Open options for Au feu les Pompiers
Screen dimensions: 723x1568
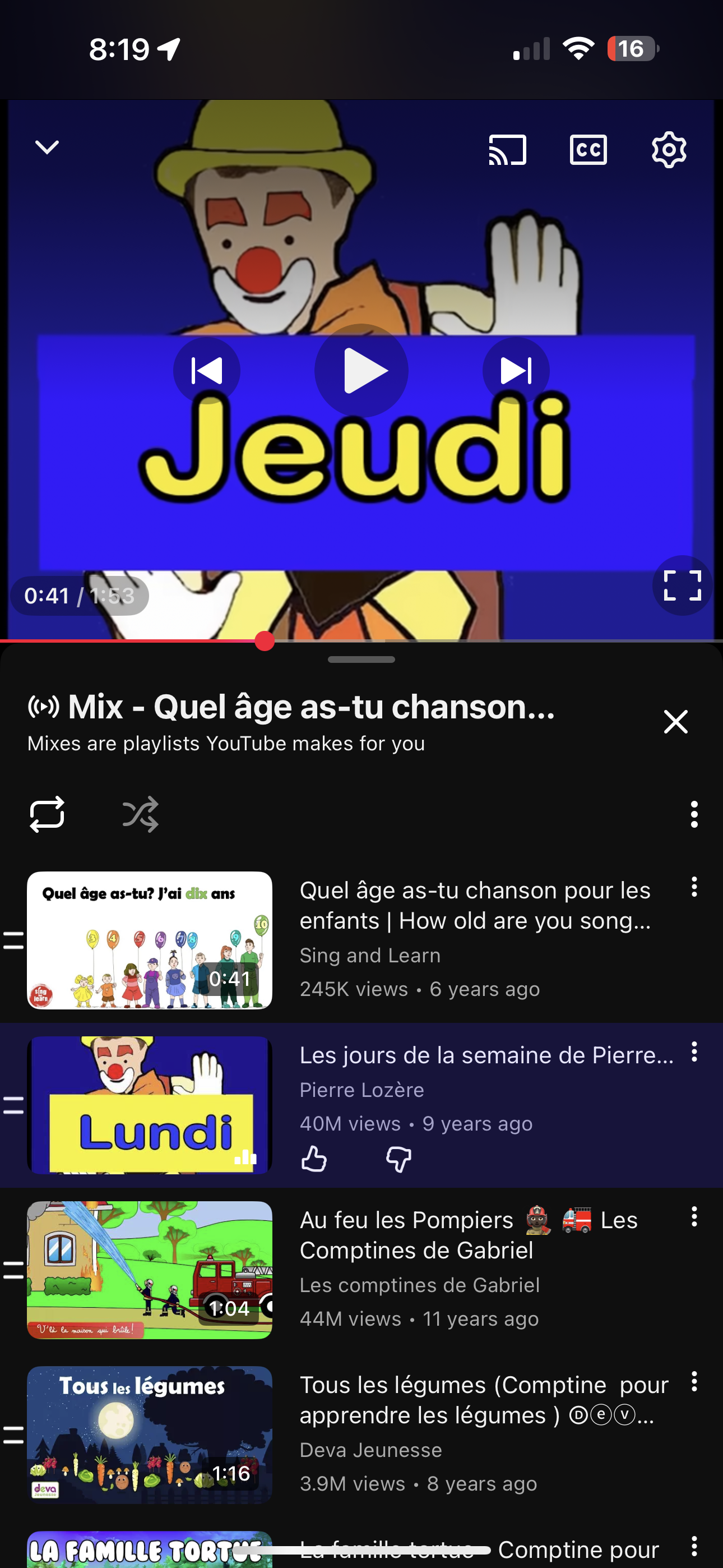694,1217
